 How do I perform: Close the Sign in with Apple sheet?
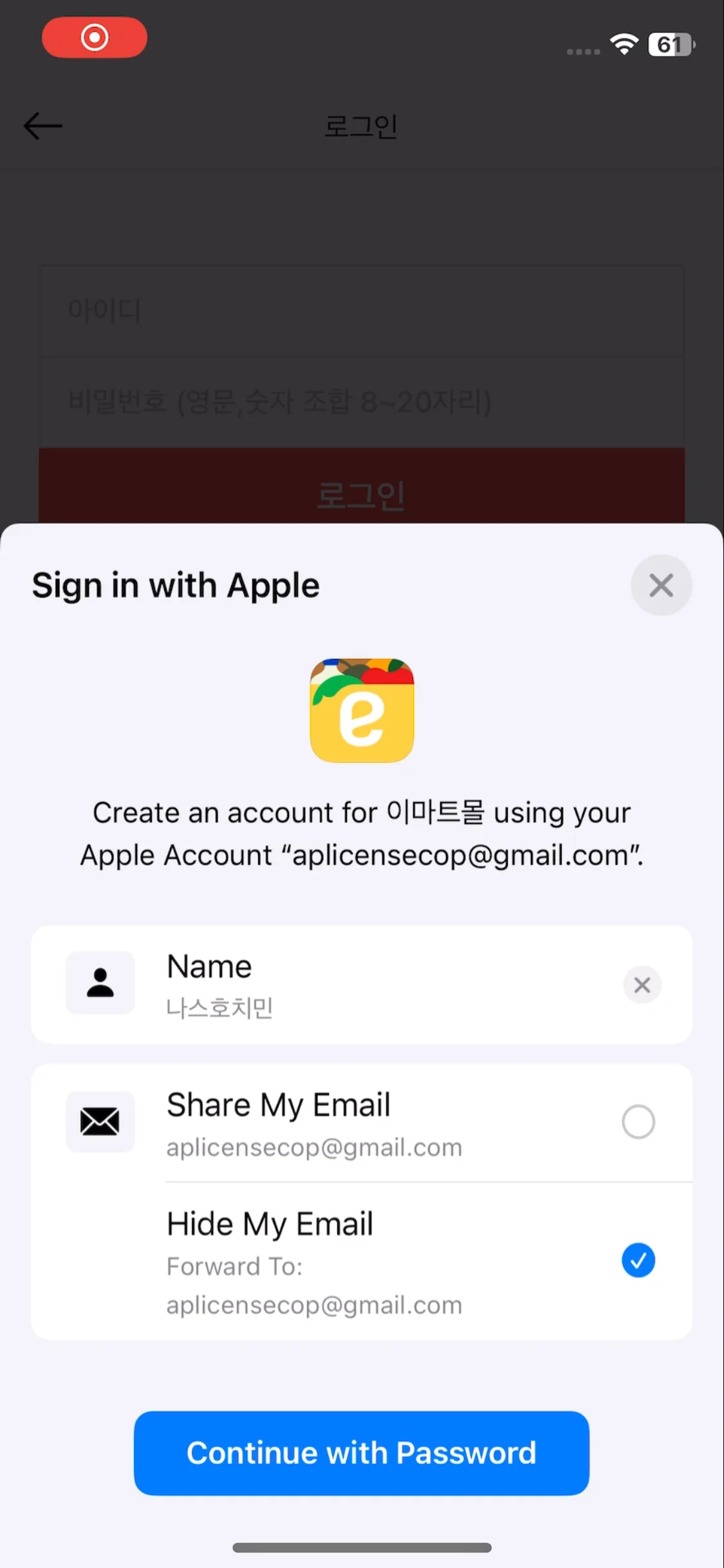pyautogui.click(x=661, y=585)
